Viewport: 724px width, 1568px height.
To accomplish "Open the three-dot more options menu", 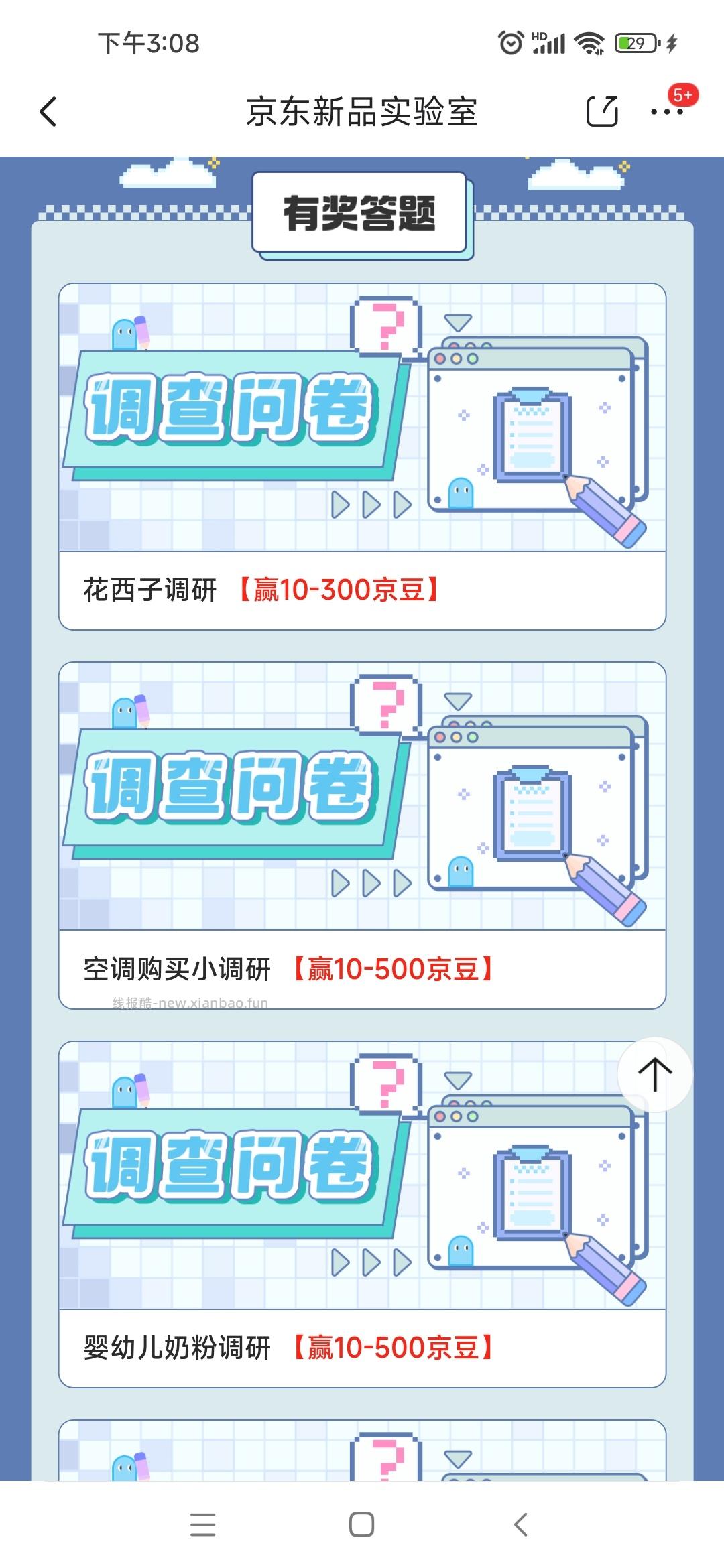I will tap(667, 111).
